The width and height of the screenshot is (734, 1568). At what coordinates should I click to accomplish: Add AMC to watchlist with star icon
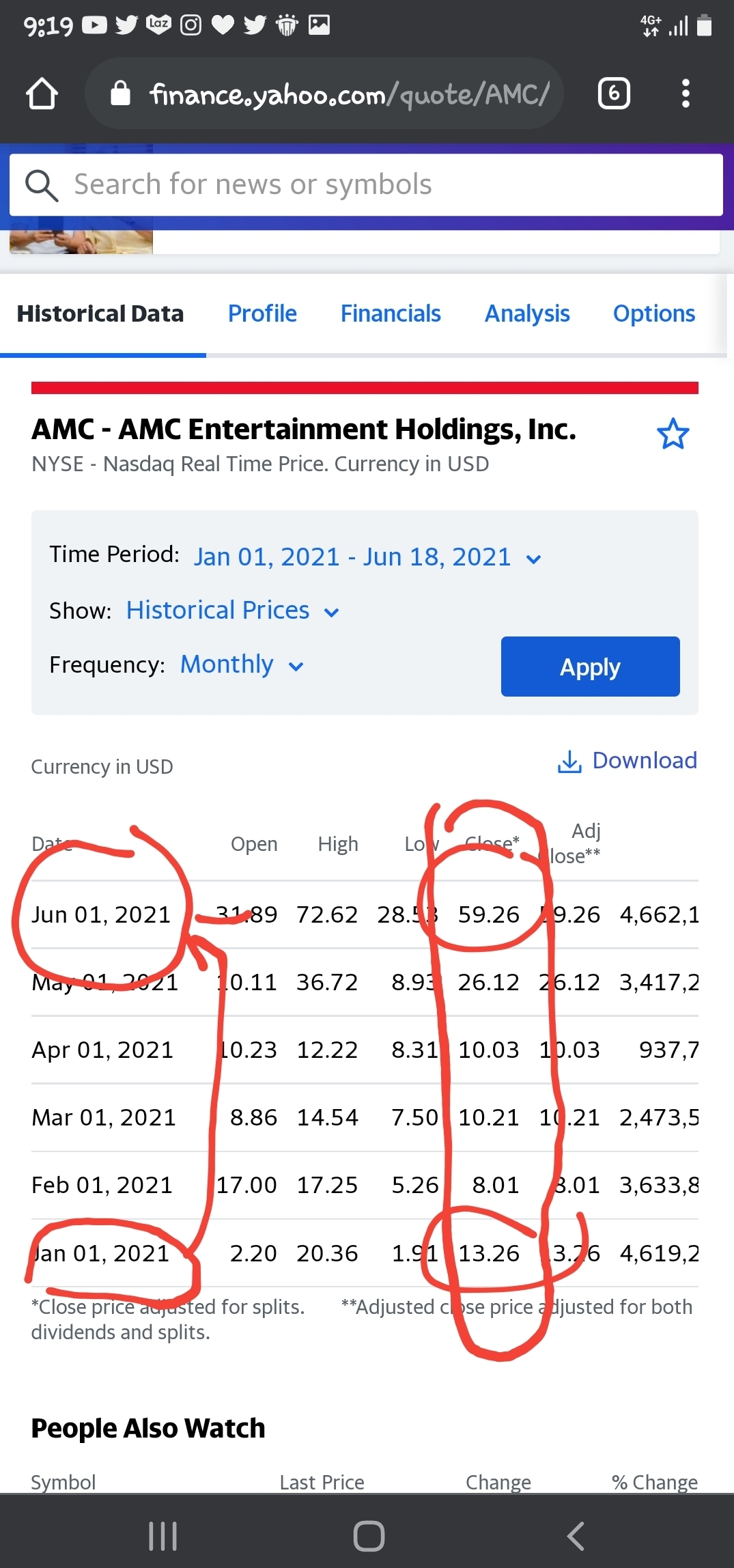(x=673, y=434)
